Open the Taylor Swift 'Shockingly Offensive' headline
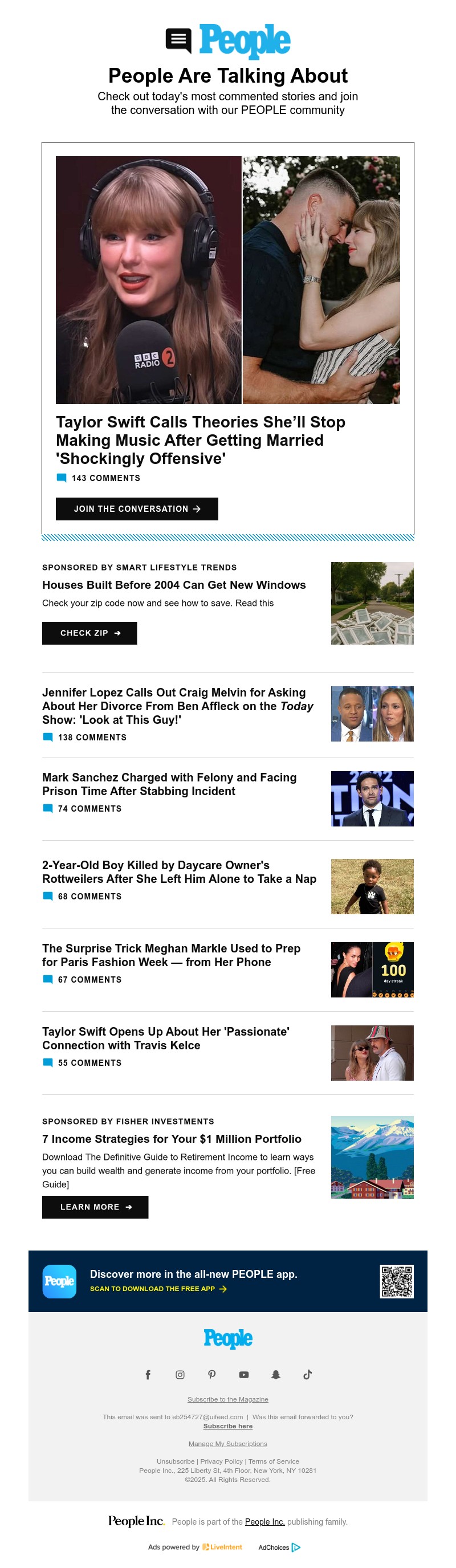The height and width of the screenshot is (1568, 456). (200, 439)
